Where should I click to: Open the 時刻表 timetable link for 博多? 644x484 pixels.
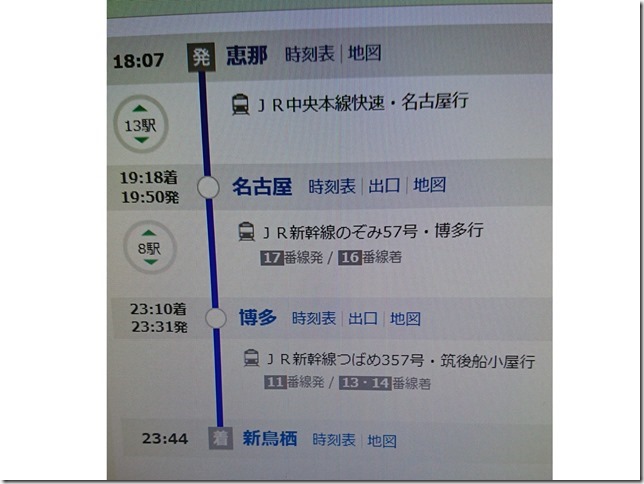tap(315, 319)
